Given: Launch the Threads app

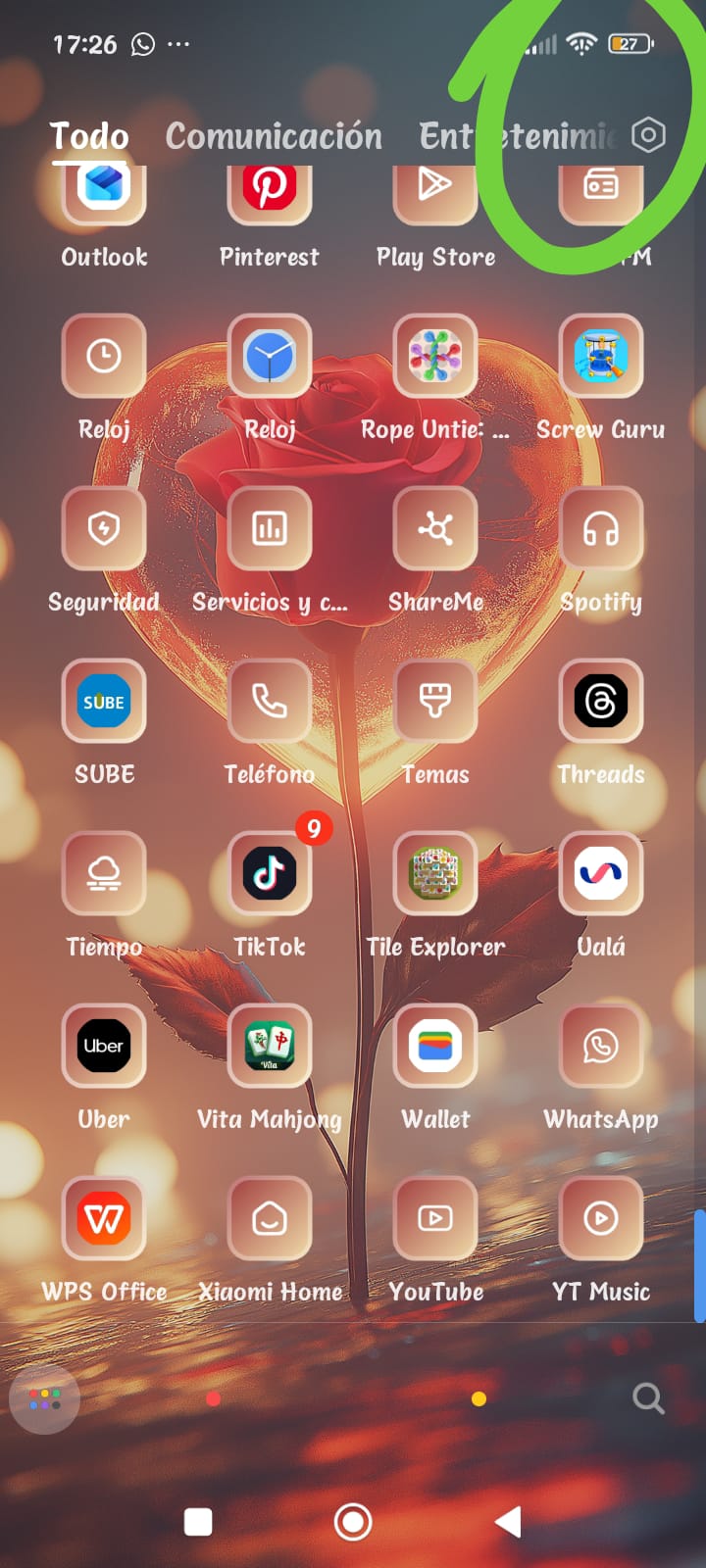Looking at the screenshot, I should [x=600, y=702].
